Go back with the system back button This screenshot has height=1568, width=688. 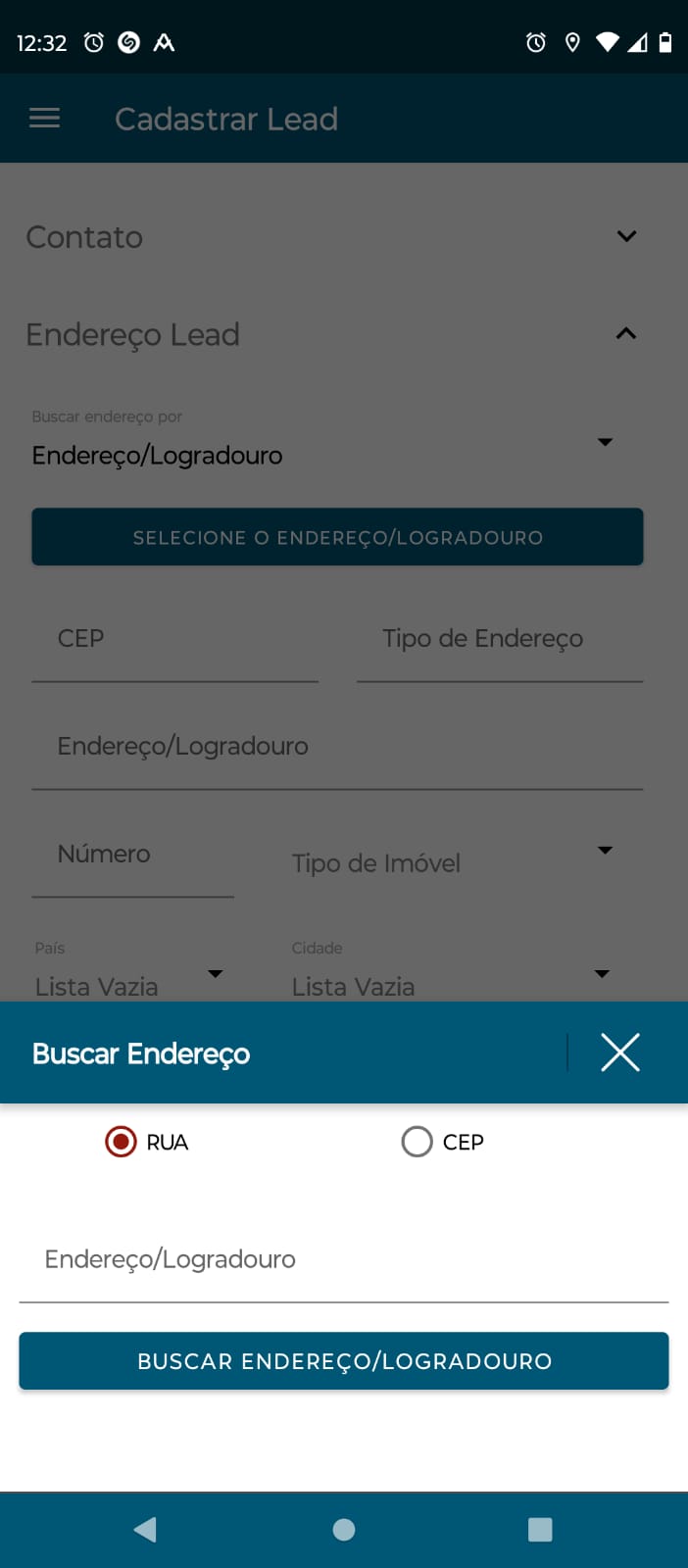point(146,1529)
